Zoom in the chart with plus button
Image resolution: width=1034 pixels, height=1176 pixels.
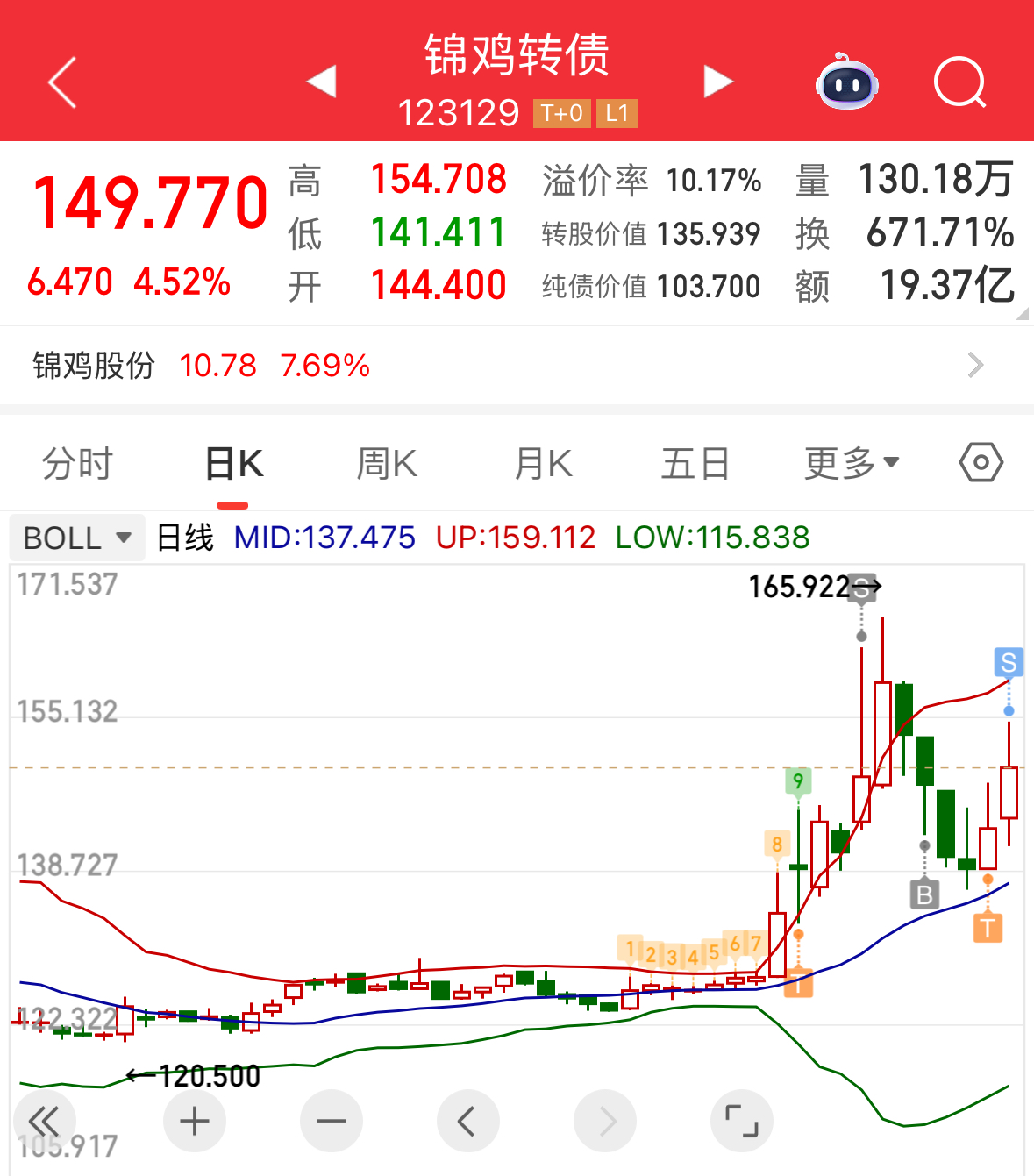pos(195,1121)
